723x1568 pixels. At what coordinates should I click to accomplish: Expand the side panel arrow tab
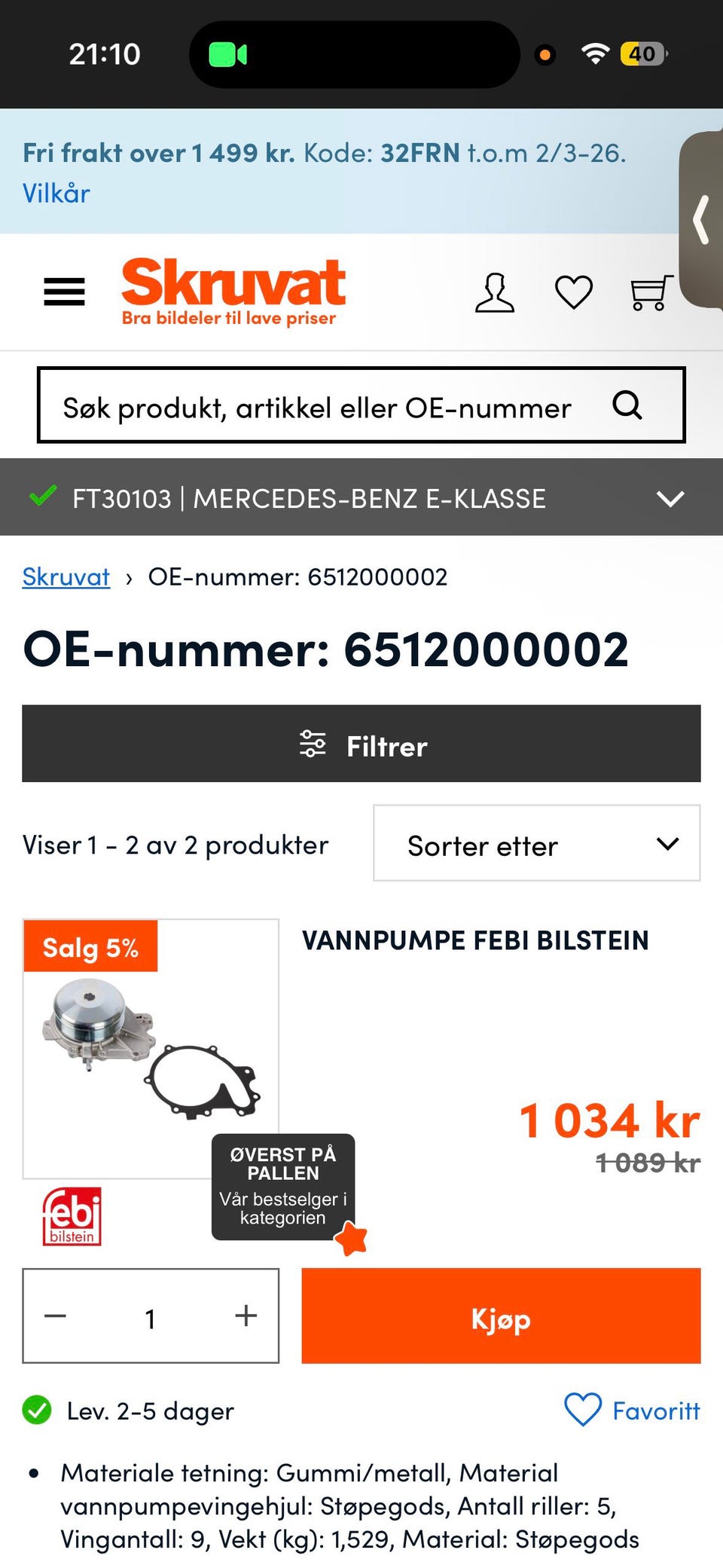[x=702, y=220]
